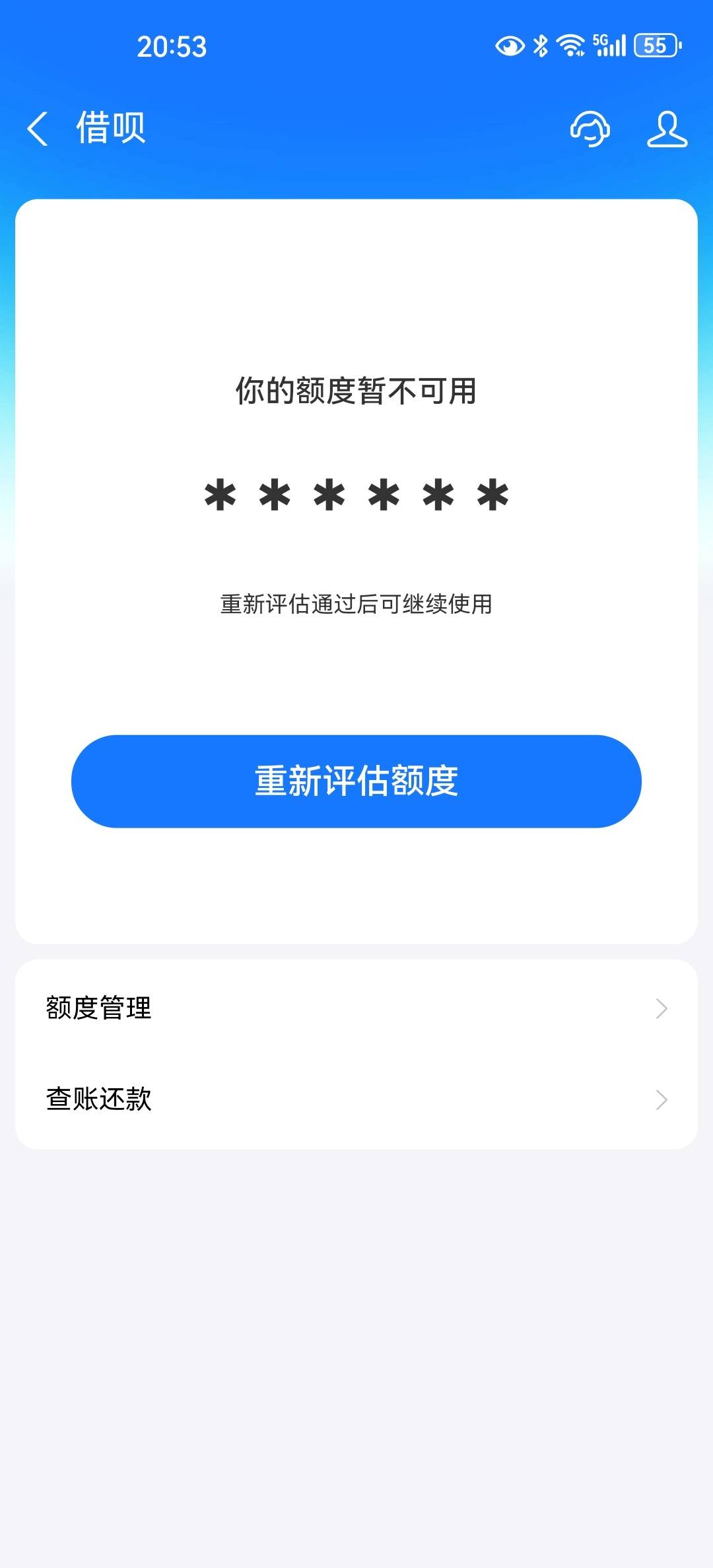Image resolution: width=713 pixels, height=1568 pixels.
Task: Tap the 重新评估额度 button
Action: point(356,781)
